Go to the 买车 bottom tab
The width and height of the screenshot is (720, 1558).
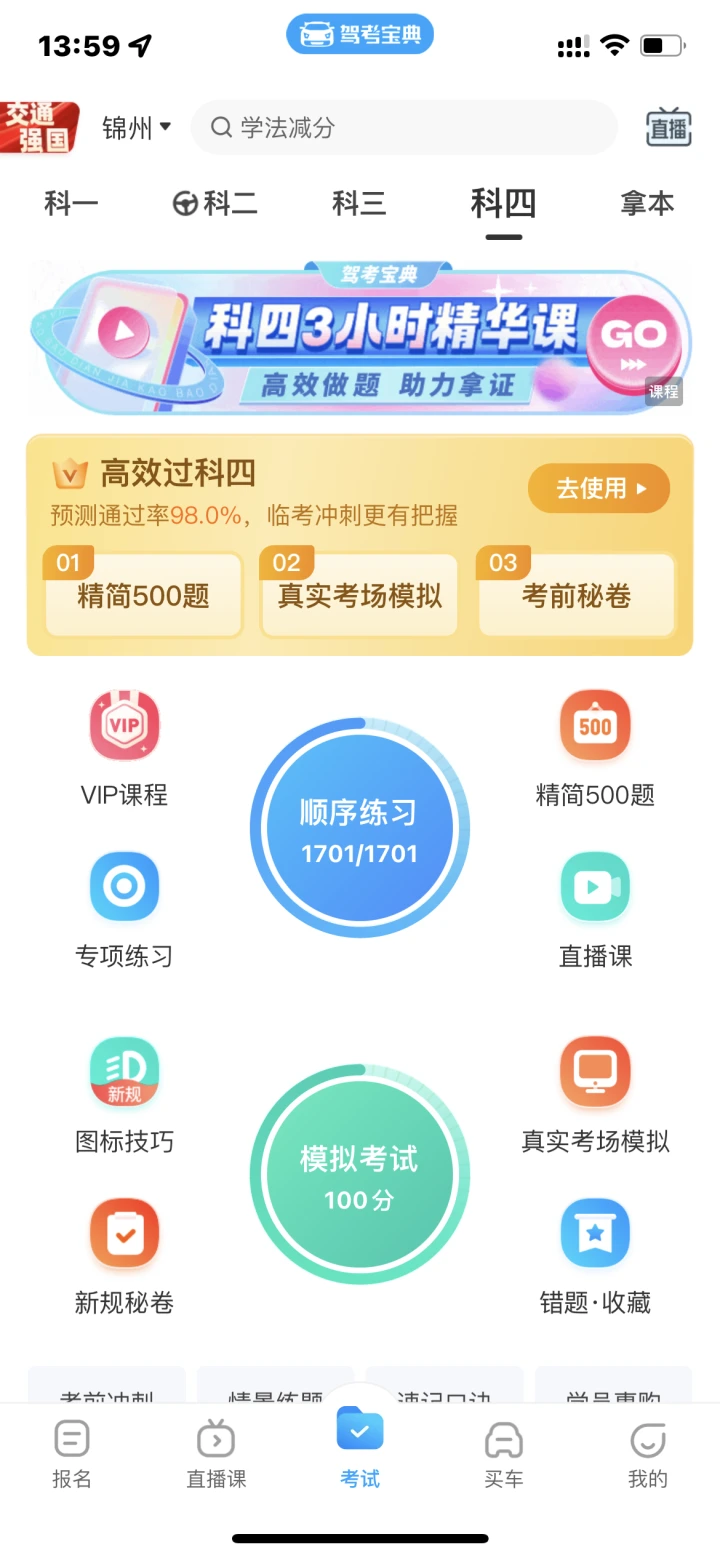tap(503, 1455)
